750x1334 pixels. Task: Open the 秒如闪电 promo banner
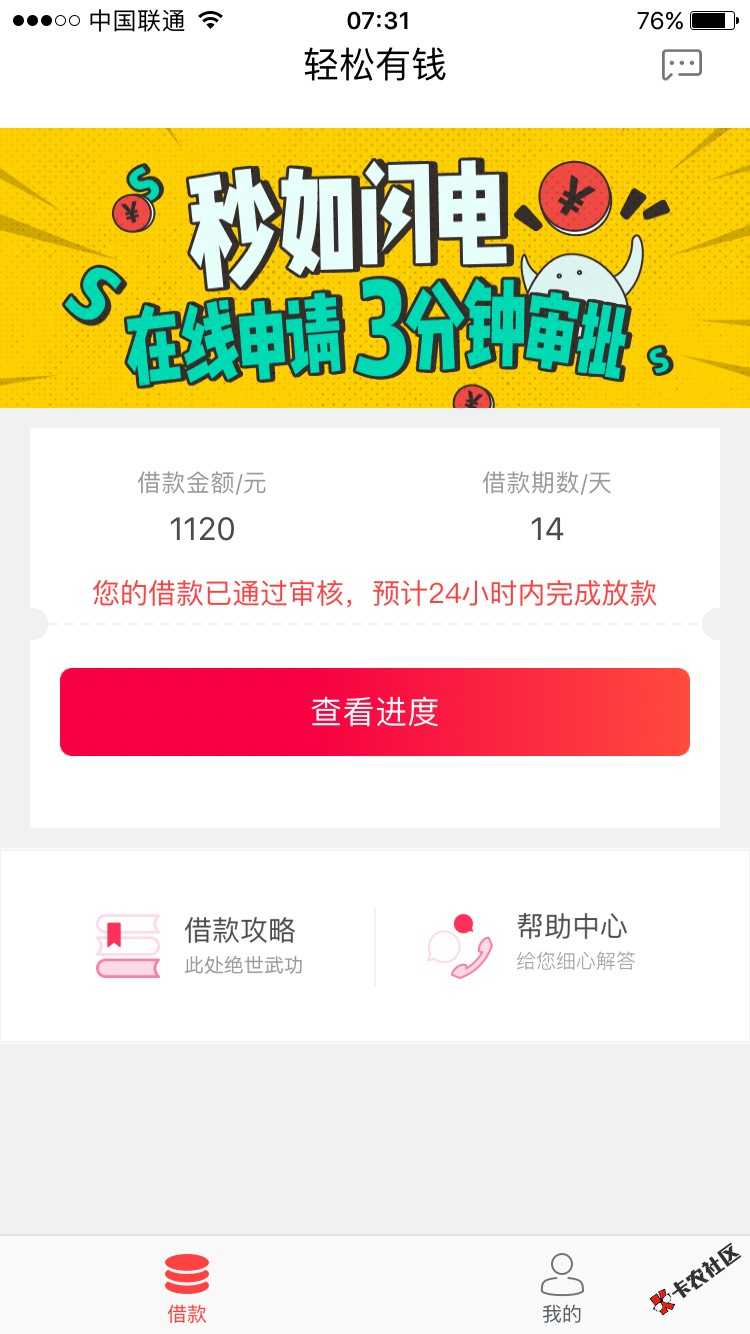click(375, 268)
